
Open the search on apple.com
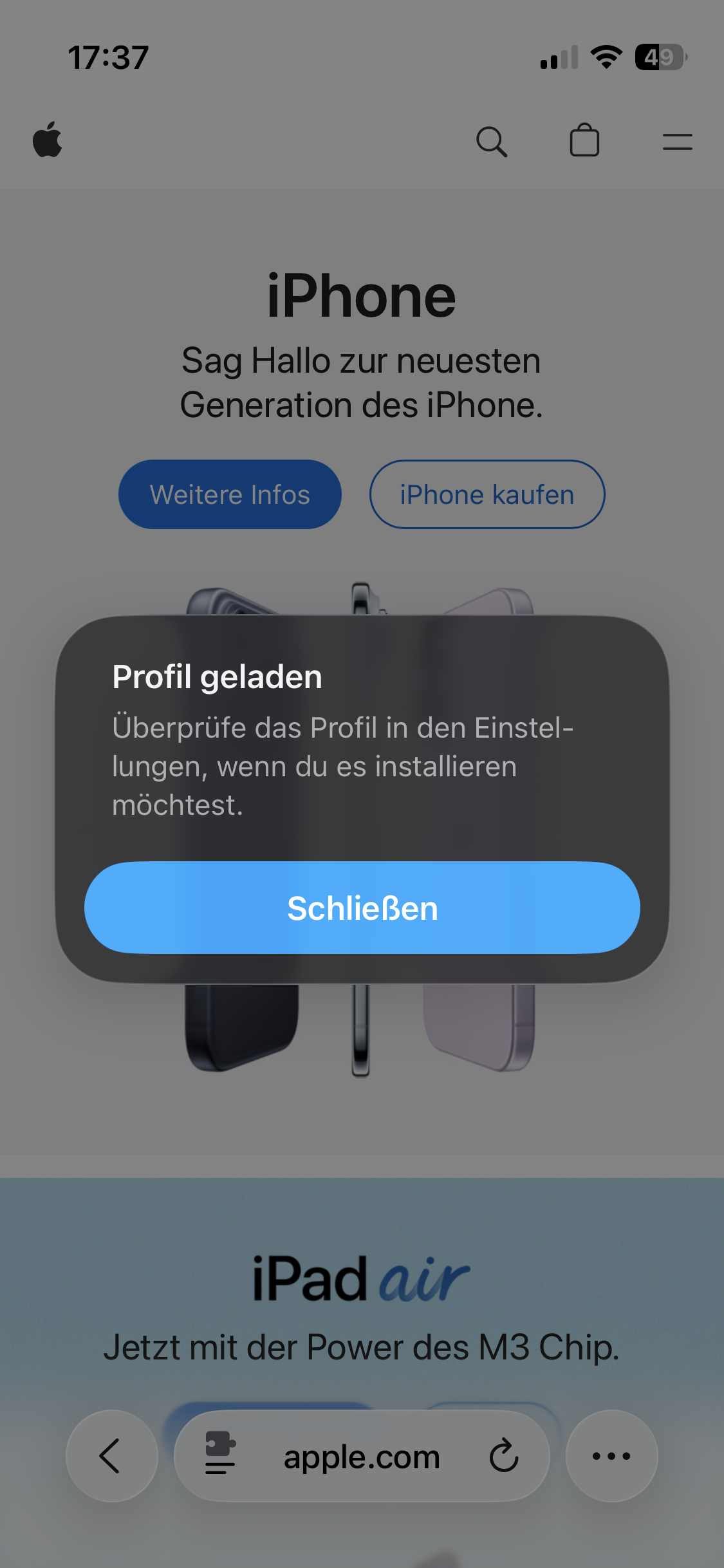492,141
